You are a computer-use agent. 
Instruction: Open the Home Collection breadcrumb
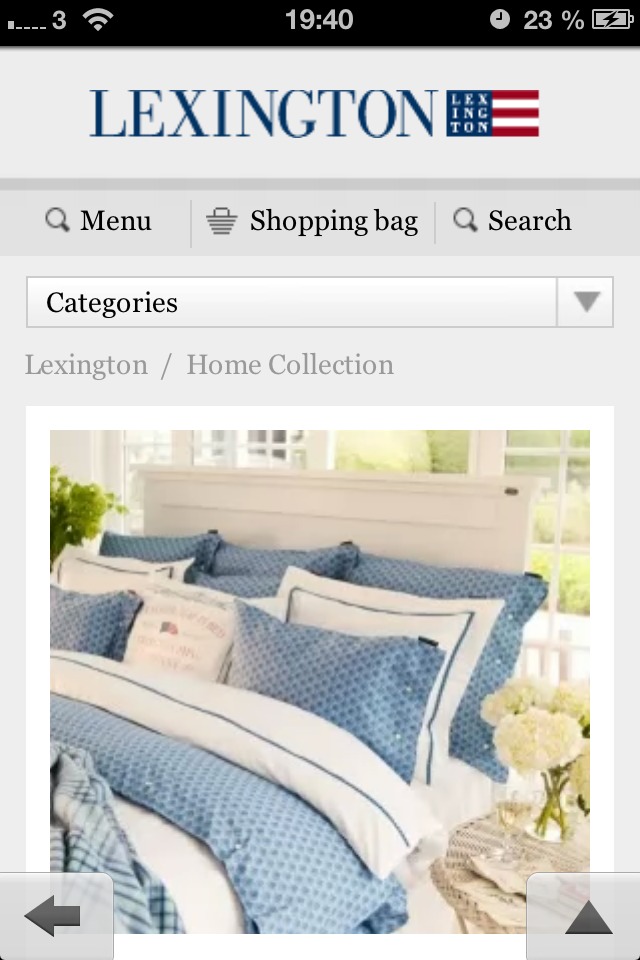[290, 365]
